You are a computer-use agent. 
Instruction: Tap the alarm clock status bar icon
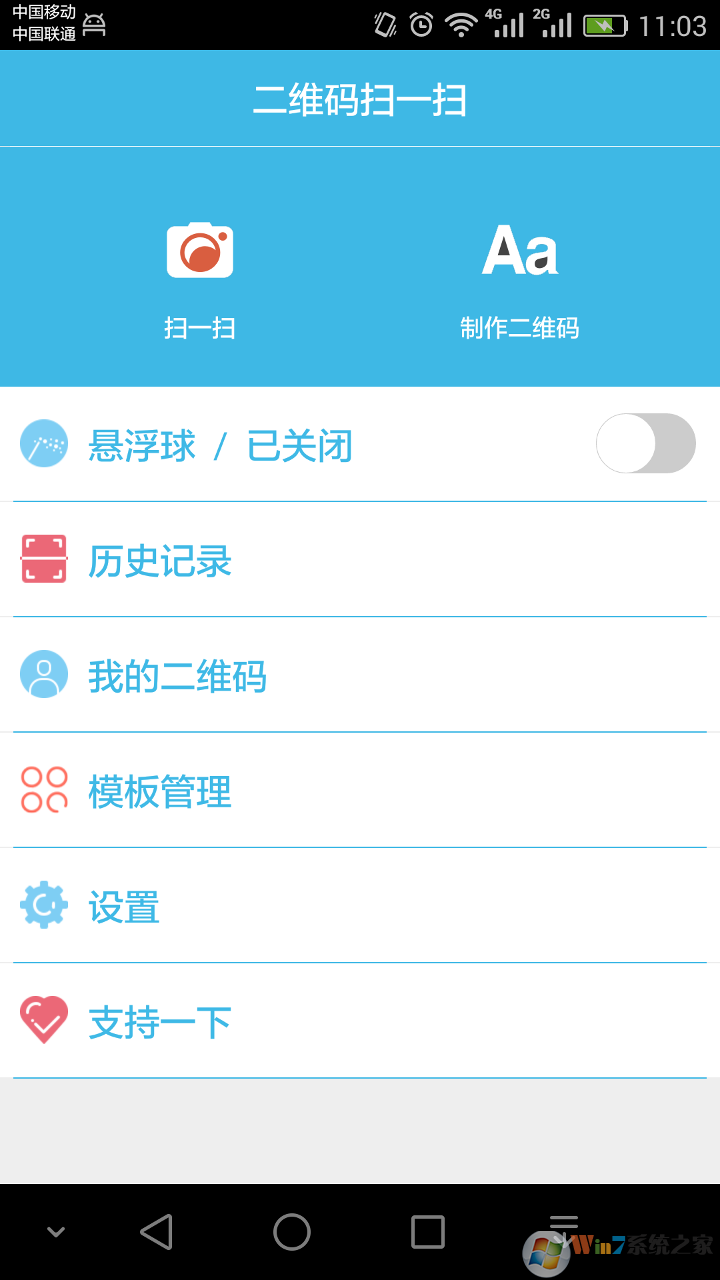(x=421, y=24)
